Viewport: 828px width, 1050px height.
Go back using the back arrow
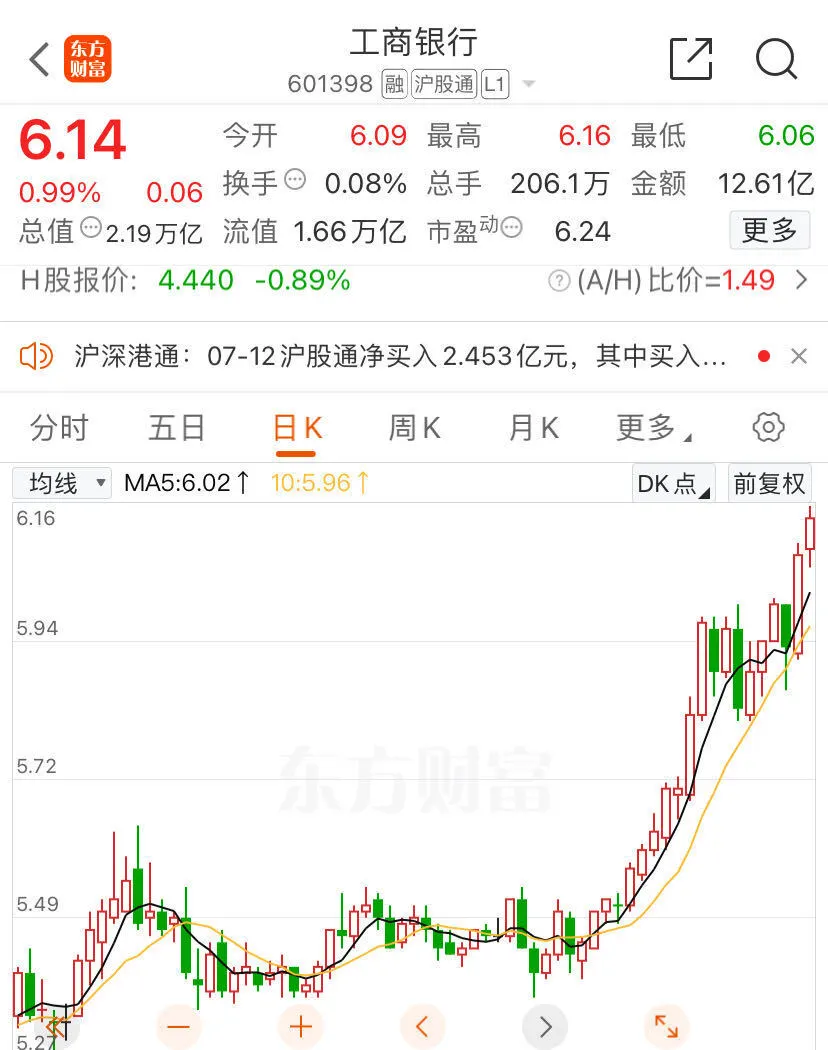[x=37, y=60]
